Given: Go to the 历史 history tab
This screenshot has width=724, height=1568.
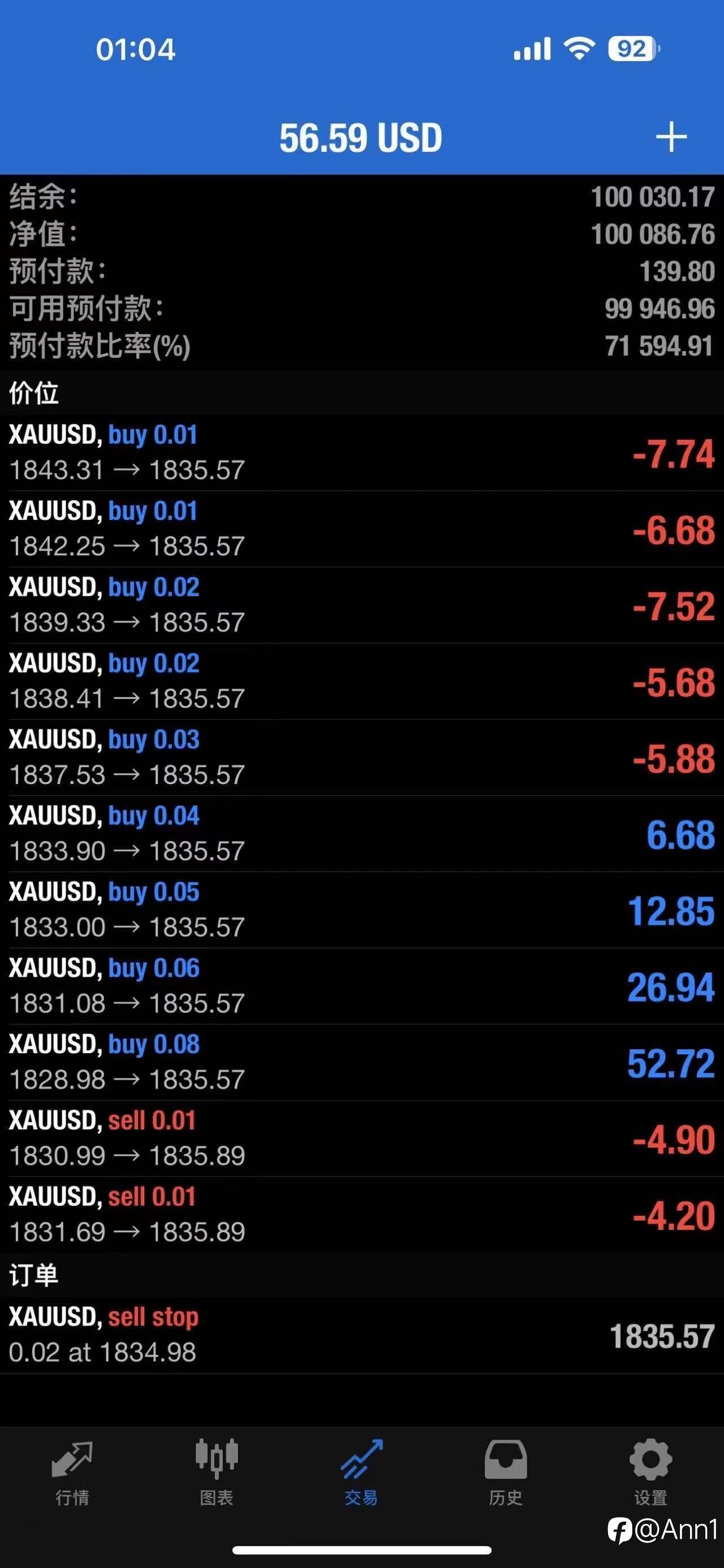Looking at the screenshot, I should [x=506, y=1473].
